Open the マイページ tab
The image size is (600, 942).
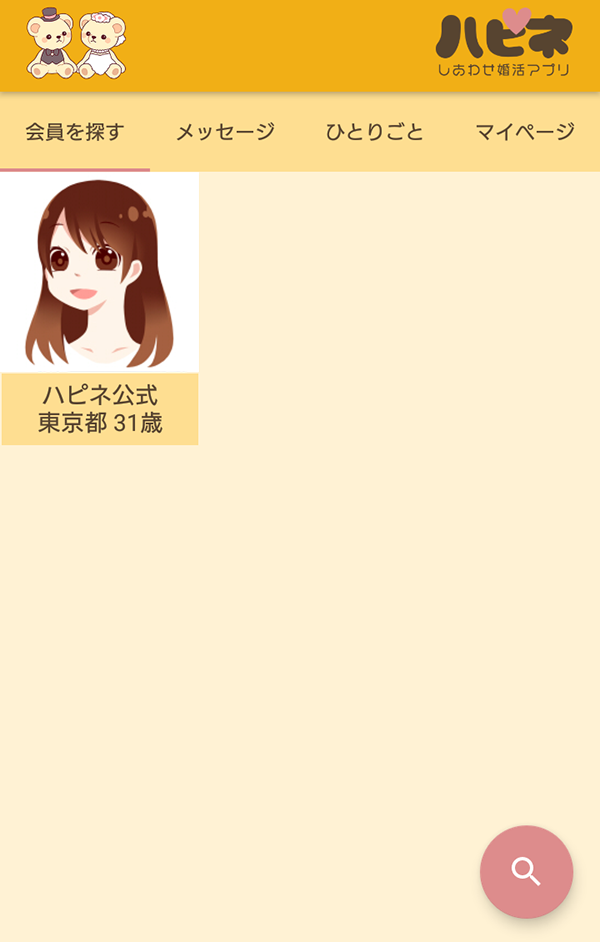point(525,132)
